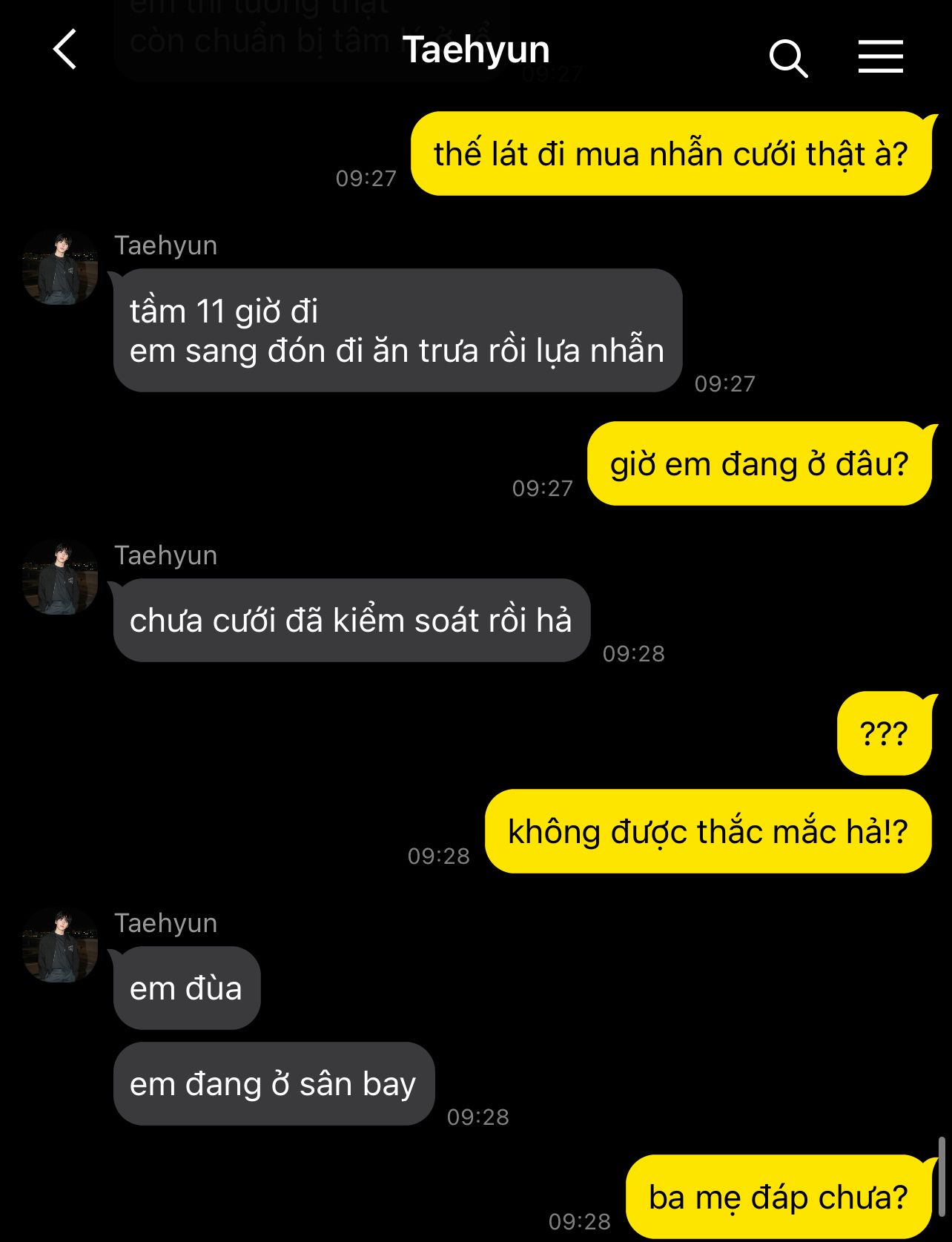The height and width of the screenshot is (1242, 952).
Task: View Taehyun's profile picture beside 'em đùa'
Action: pos(60,945)
